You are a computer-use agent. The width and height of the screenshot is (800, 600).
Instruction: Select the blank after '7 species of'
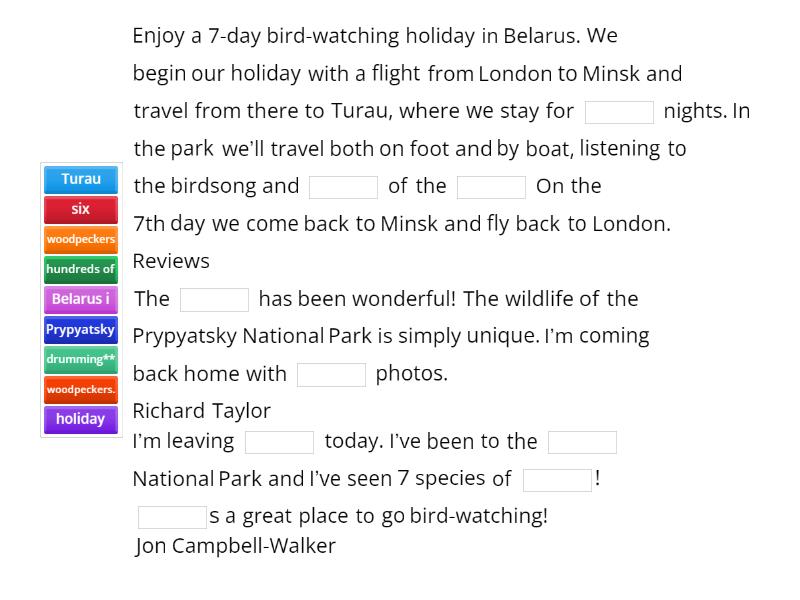pyautogui.click(x=557, y=481)
